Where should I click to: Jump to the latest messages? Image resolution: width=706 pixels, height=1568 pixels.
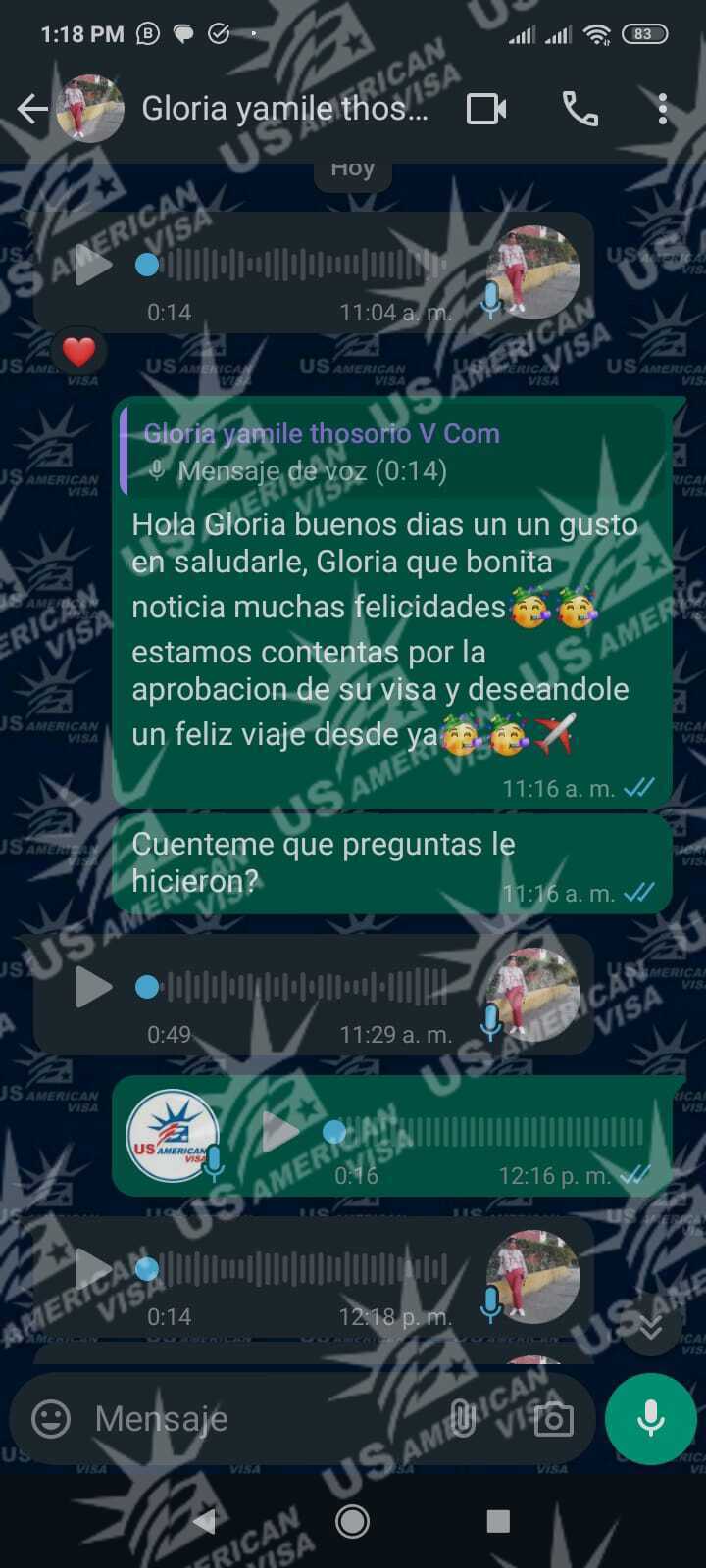(x=651, y=1325)
